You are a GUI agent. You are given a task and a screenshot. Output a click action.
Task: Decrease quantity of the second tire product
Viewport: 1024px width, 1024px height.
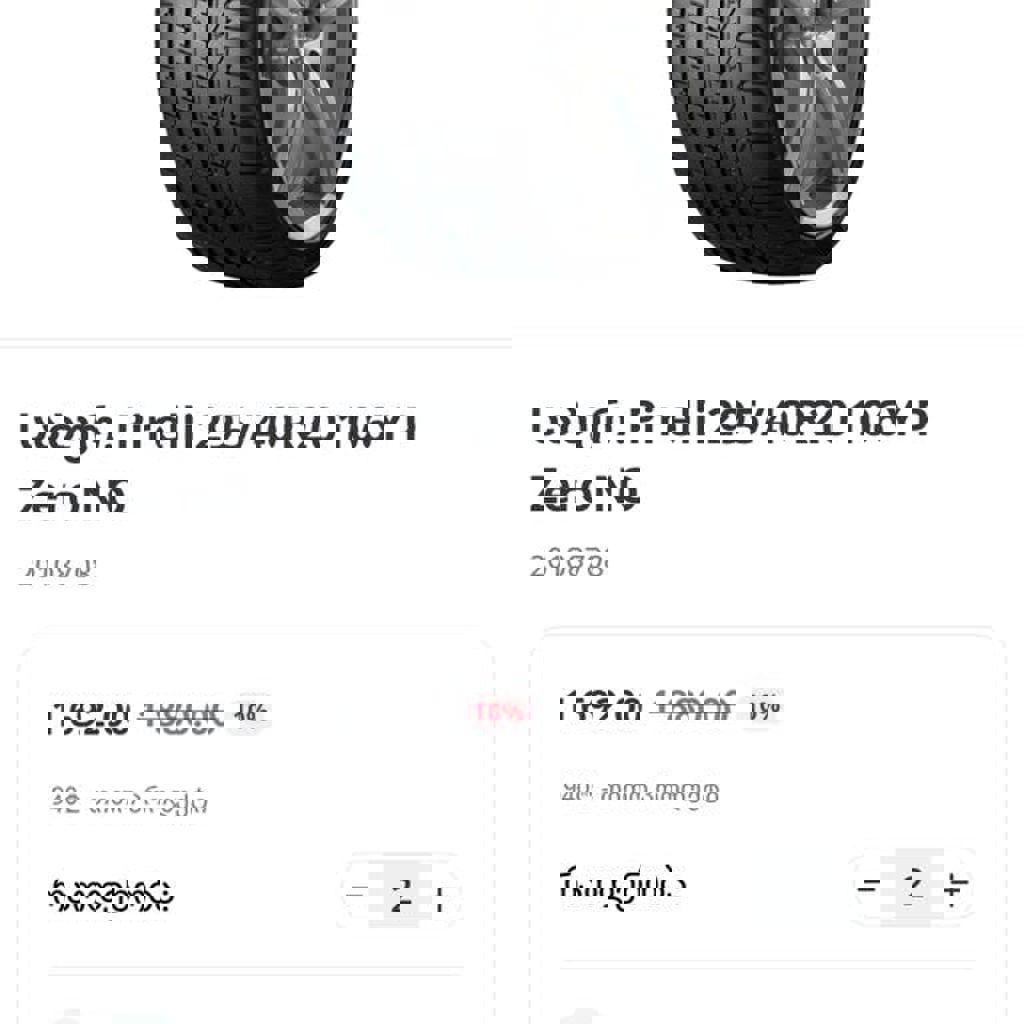click(870, 885)
